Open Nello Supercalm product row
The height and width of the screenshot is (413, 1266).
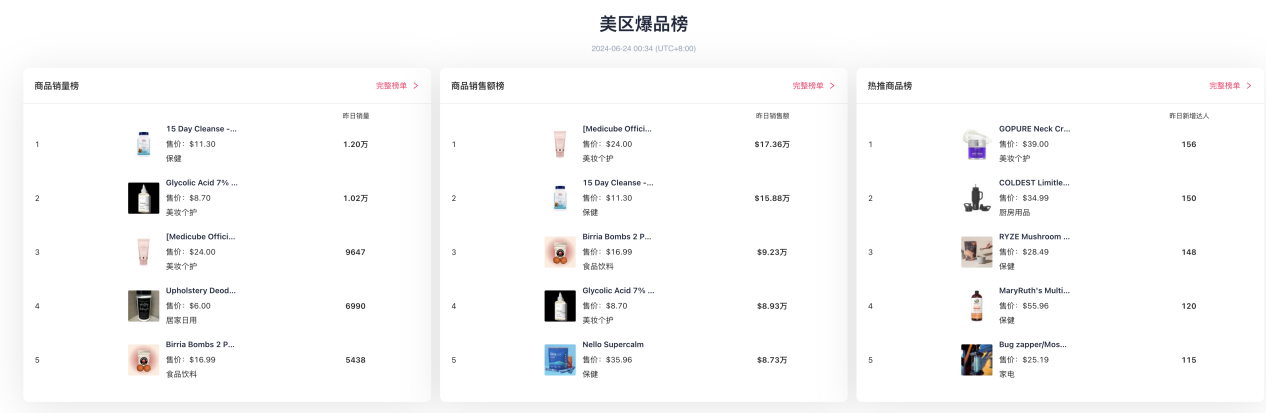613,345
